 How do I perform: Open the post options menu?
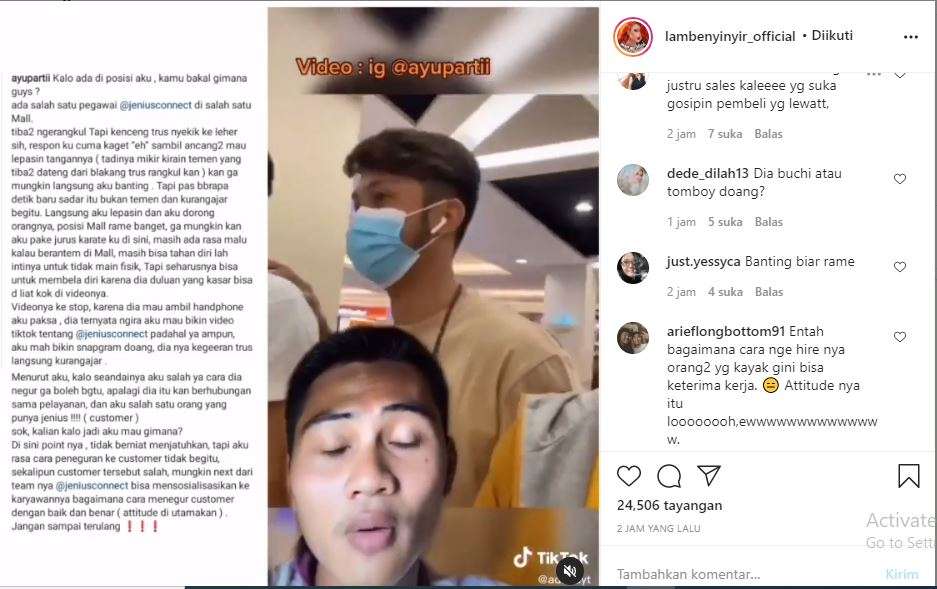tap(910, 36)
